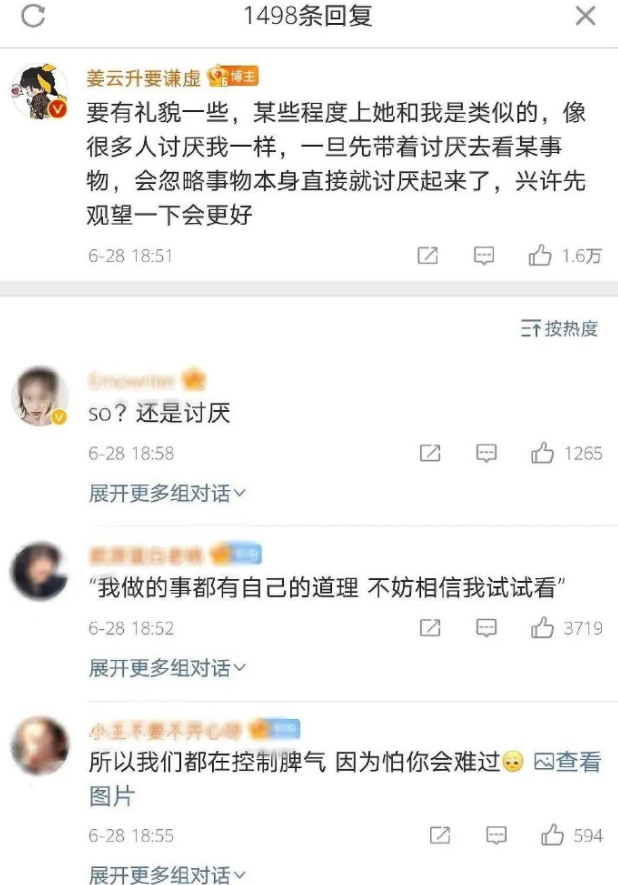Close the 1498 replies panel
This screenshot has height=885, width=618.
tap(585, 16)
